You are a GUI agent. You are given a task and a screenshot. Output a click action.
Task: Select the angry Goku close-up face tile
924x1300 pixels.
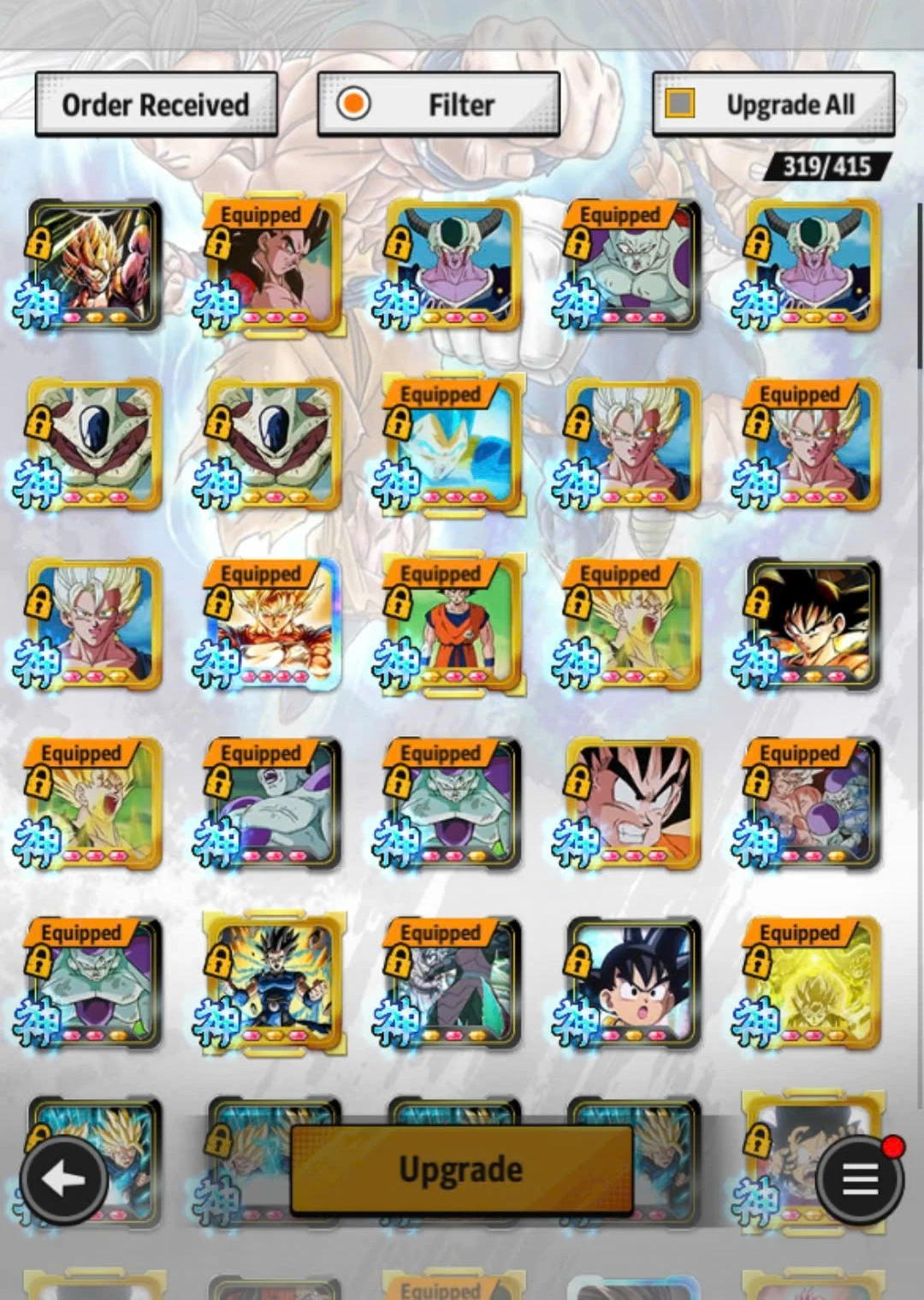(633, 804)
